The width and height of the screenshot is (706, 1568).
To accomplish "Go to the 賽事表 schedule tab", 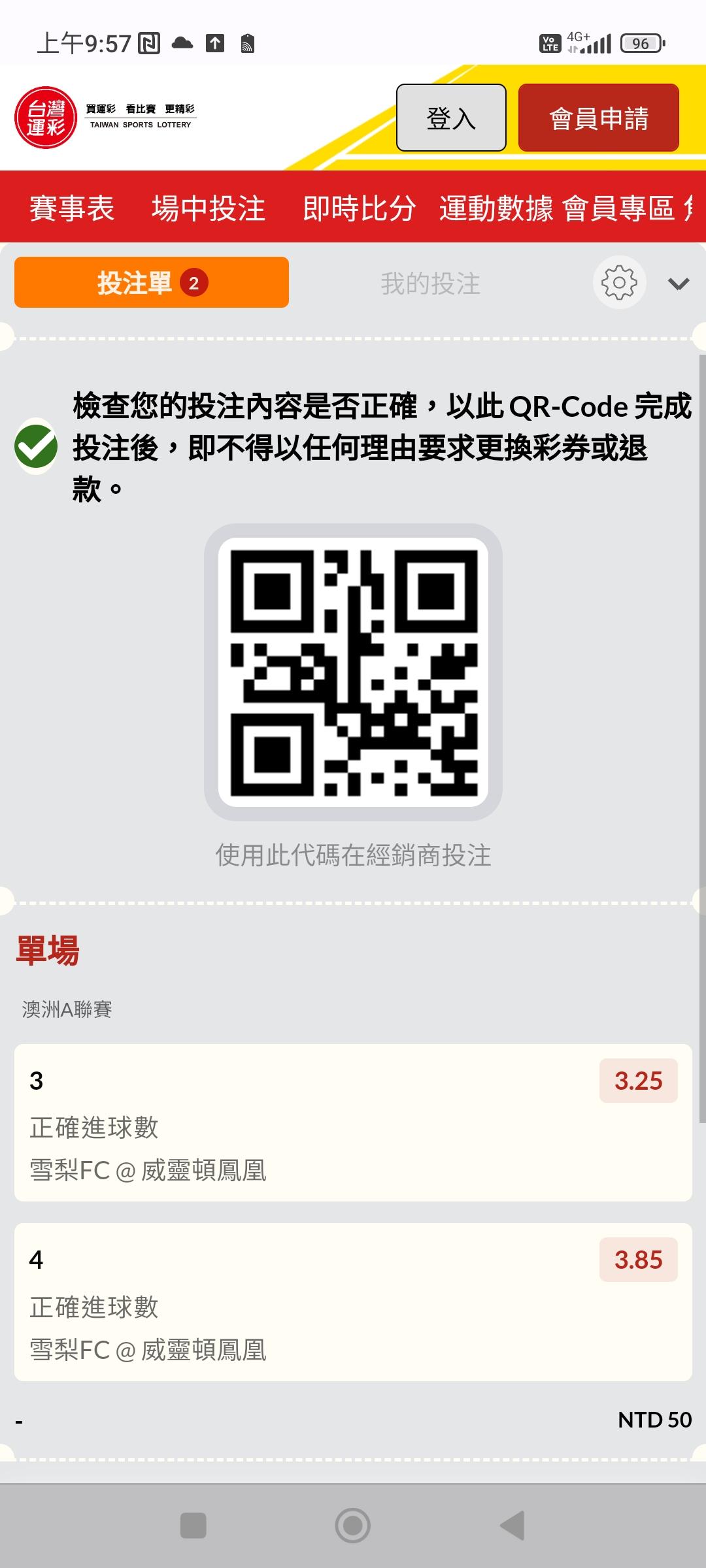I will pyautogui.click(x=72, y=208).
